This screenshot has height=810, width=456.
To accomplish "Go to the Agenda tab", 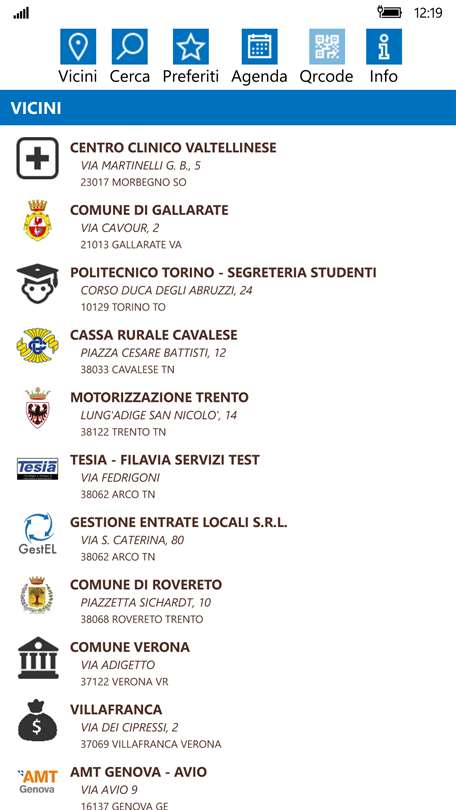I will [x=259, y=56].
